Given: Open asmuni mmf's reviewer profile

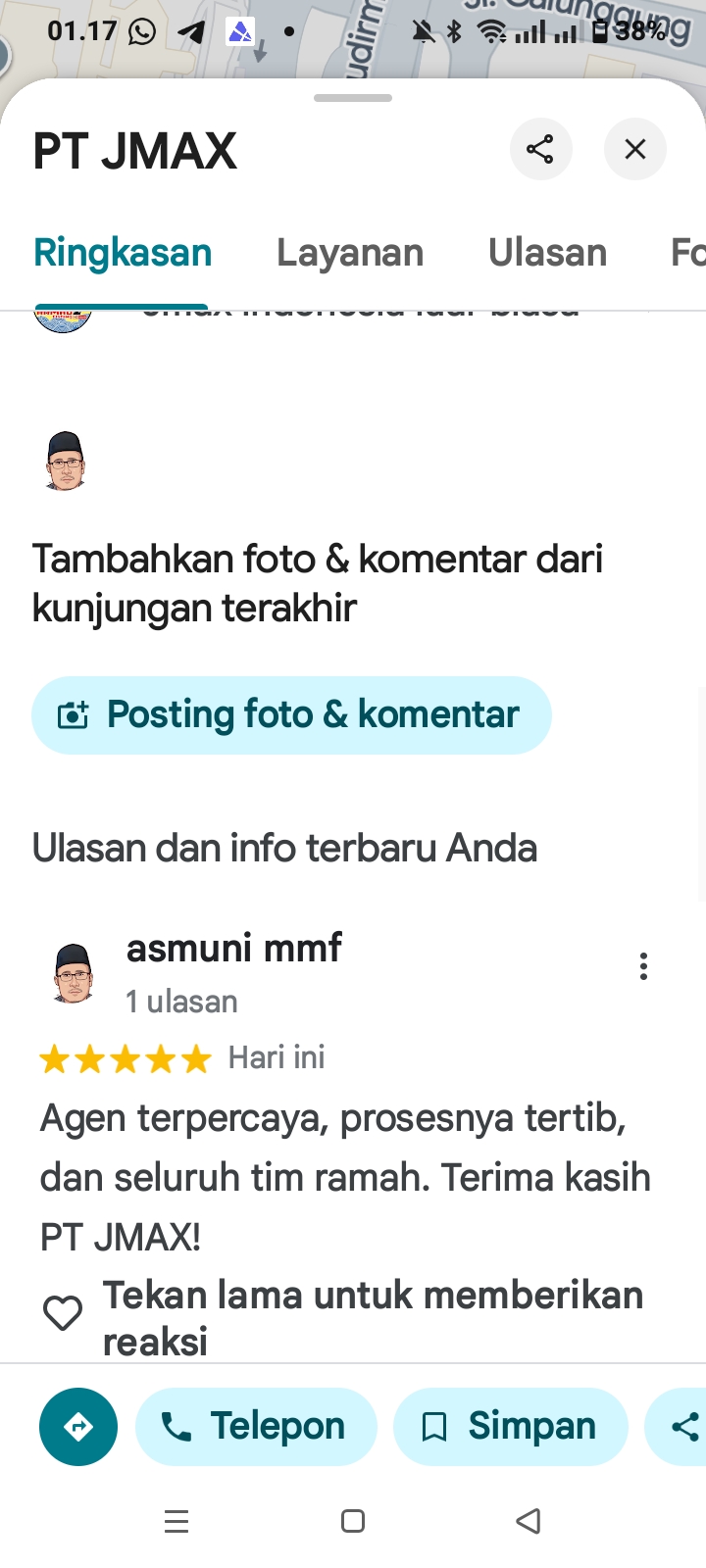Looking at the screenshot, I should point(233,949).
